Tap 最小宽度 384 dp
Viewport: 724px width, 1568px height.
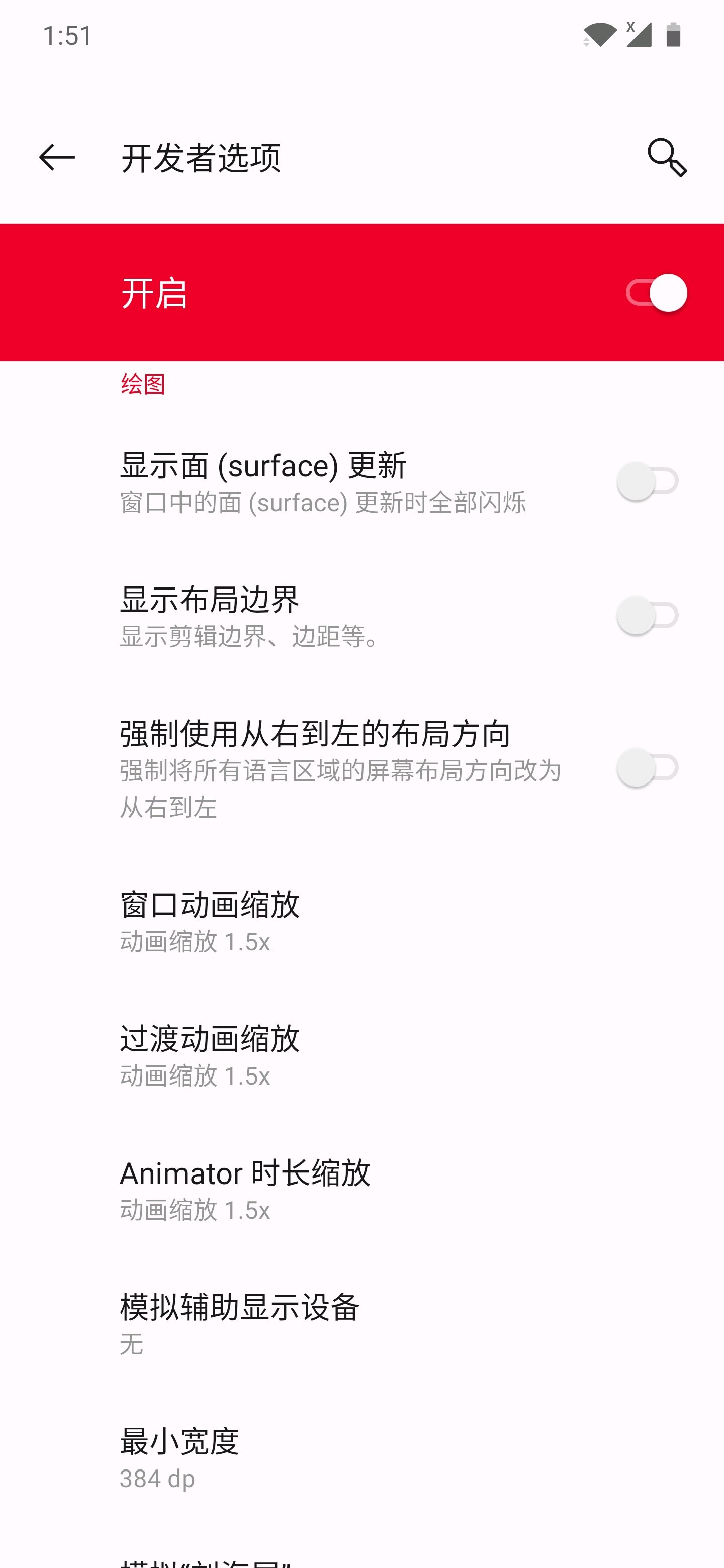[361, 1457]
